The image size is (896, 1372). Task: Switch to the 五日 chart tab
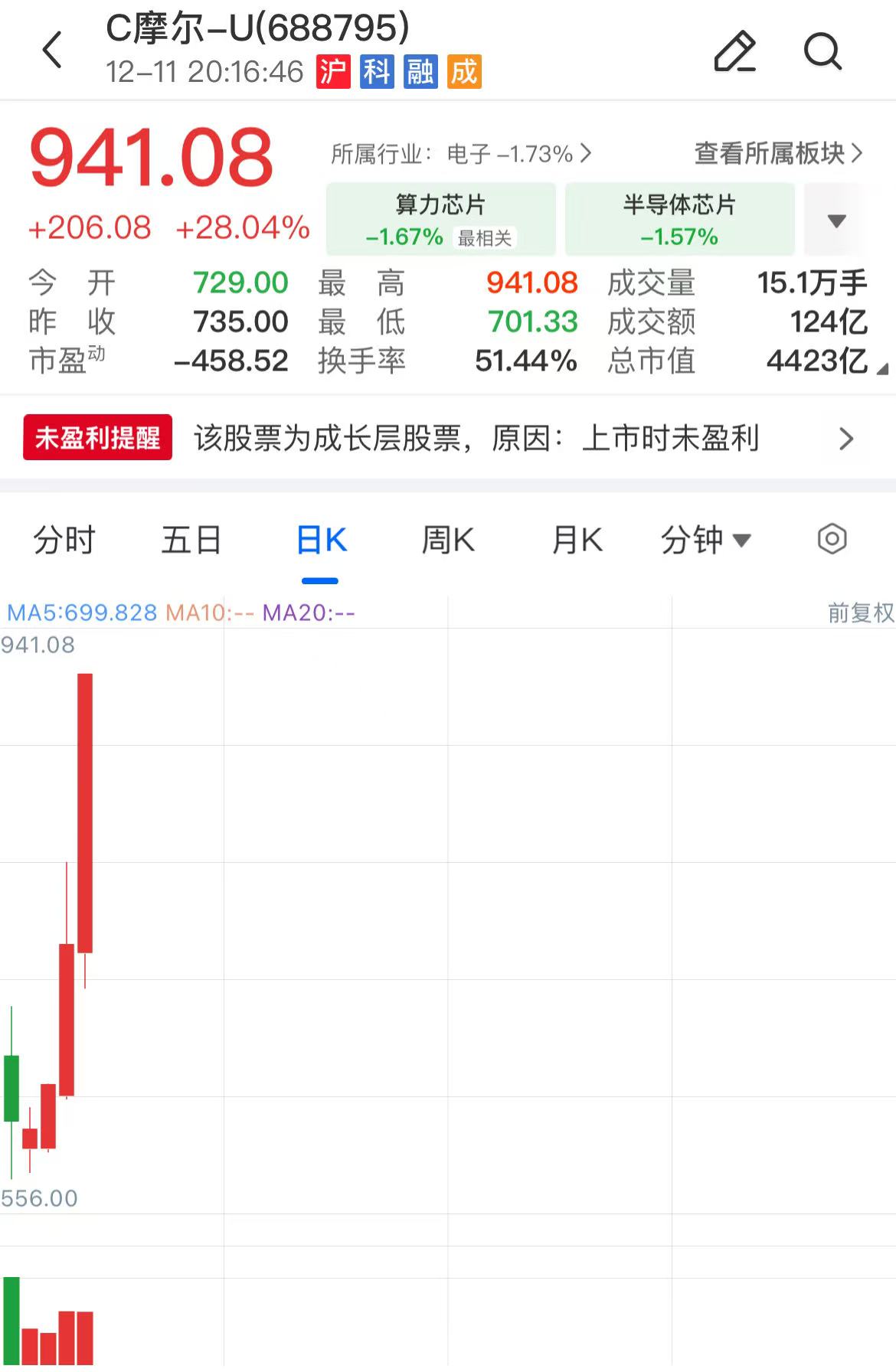(x=191, y=540)
